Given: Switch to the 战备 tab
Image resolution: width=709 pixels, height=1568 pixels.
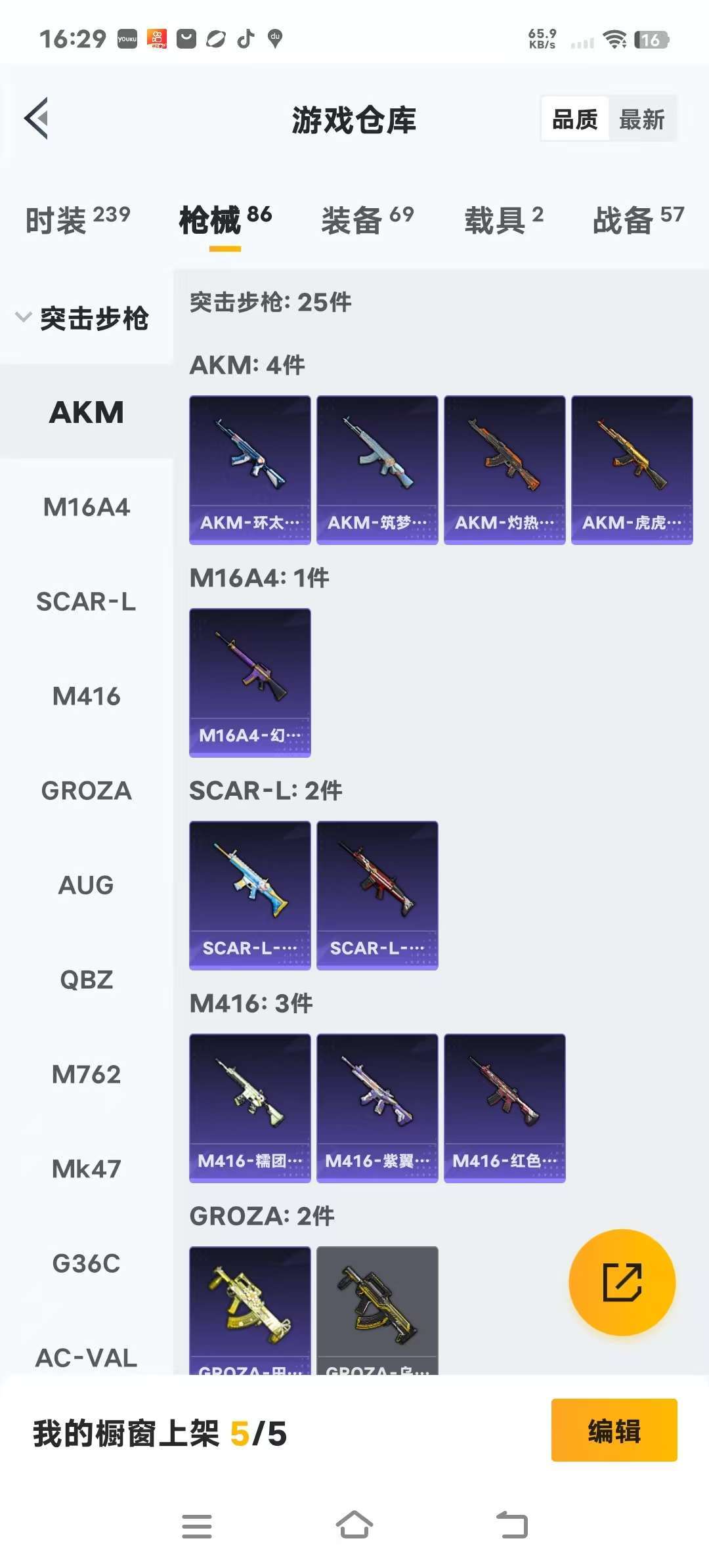Looking at the screenshot, I should pos(638,219).
